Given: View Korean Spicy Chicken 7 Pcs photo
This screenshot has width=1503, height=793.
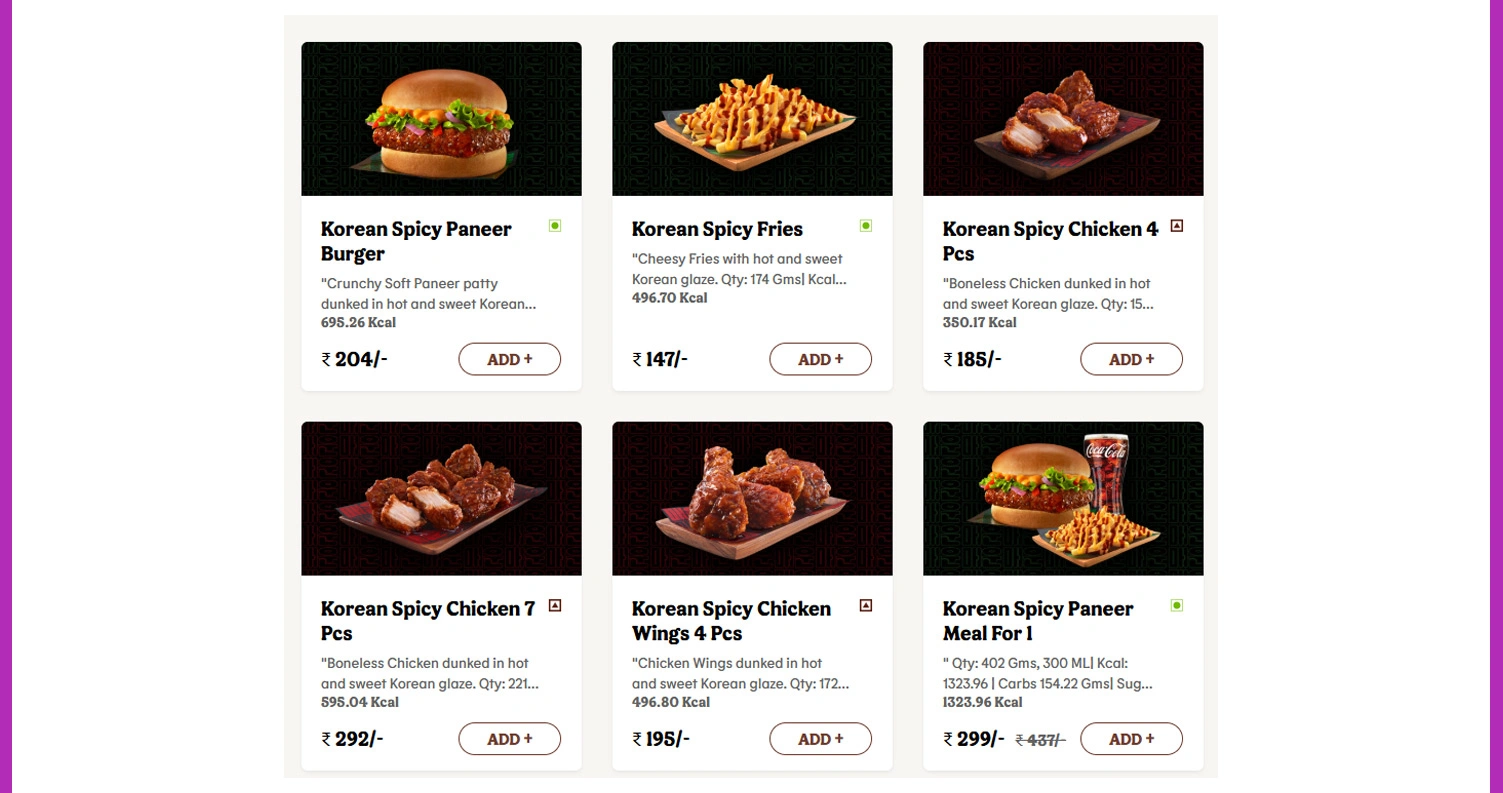Looking at the screenshot, I should pos(441,498).
